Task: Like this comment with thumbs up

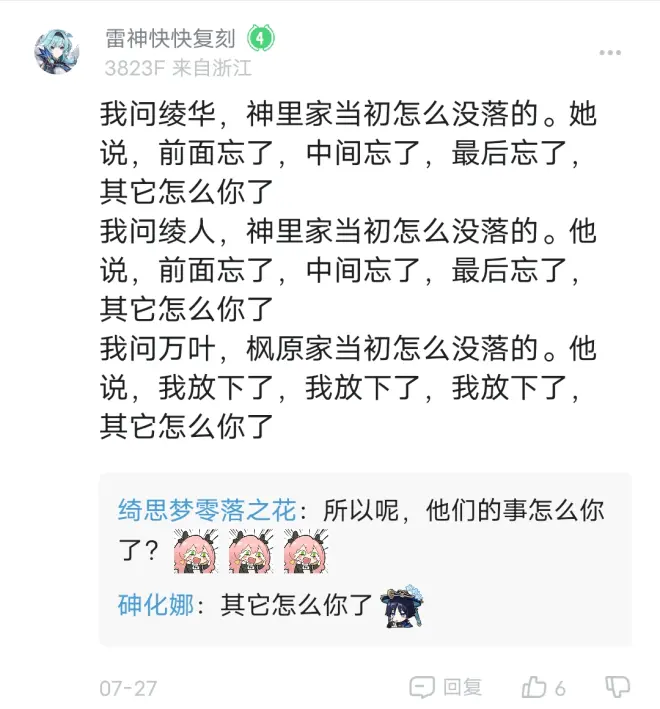Action: (535, 687)
